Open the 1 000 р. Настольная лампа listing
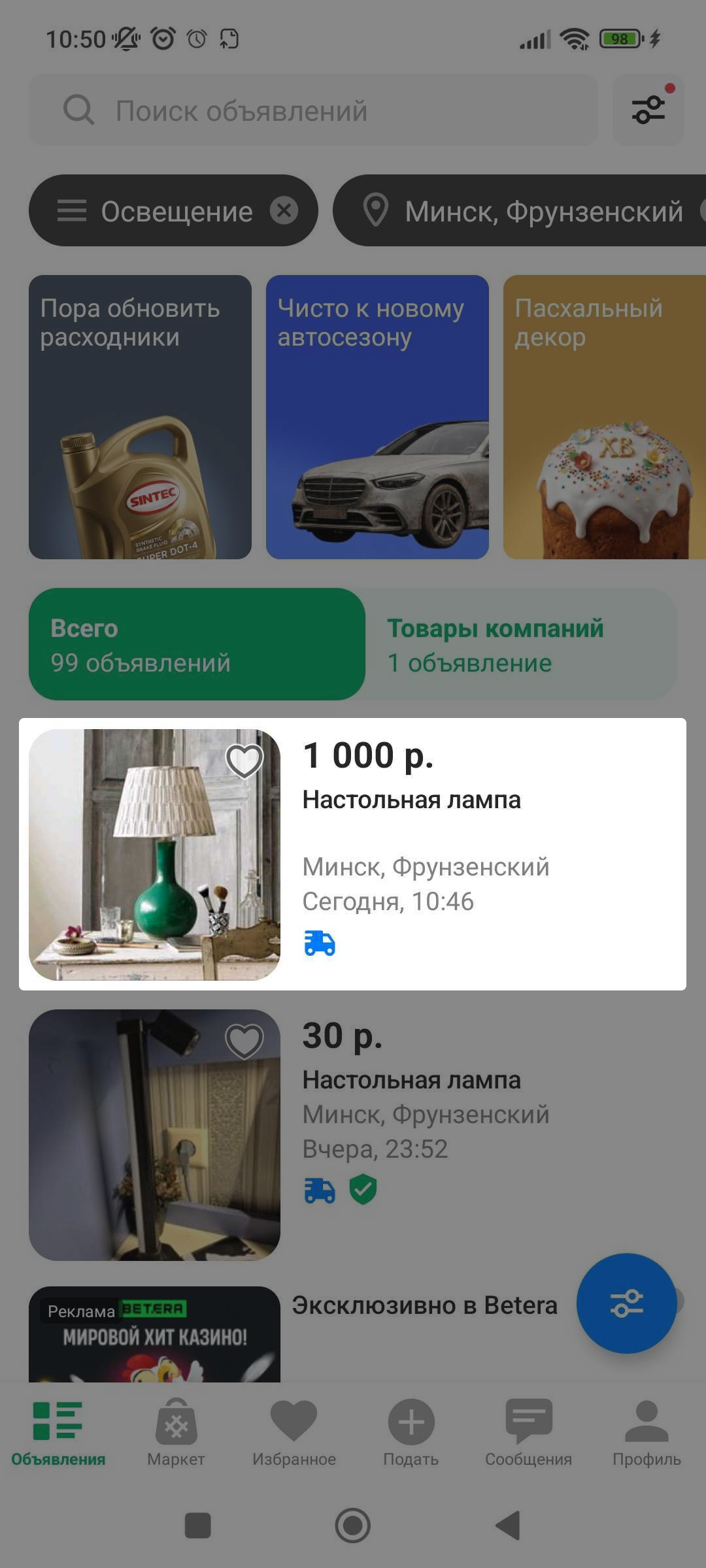The height and width of the screenshot is (1568, 706). (458, 849)
